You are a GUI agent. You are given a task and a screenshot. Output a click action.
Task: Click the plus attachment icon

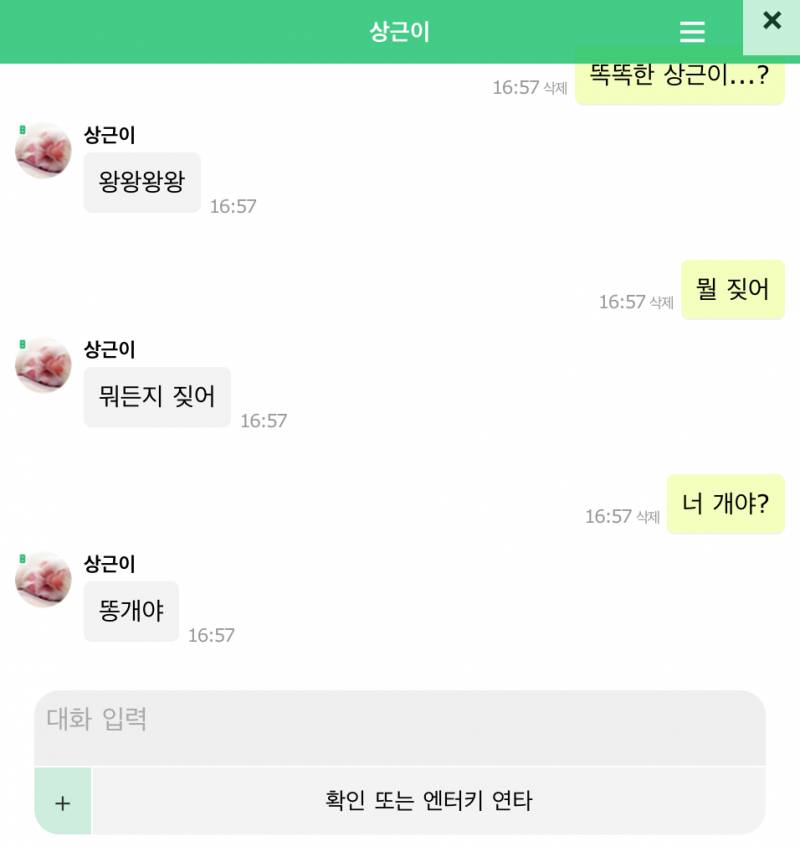[62, 801]
